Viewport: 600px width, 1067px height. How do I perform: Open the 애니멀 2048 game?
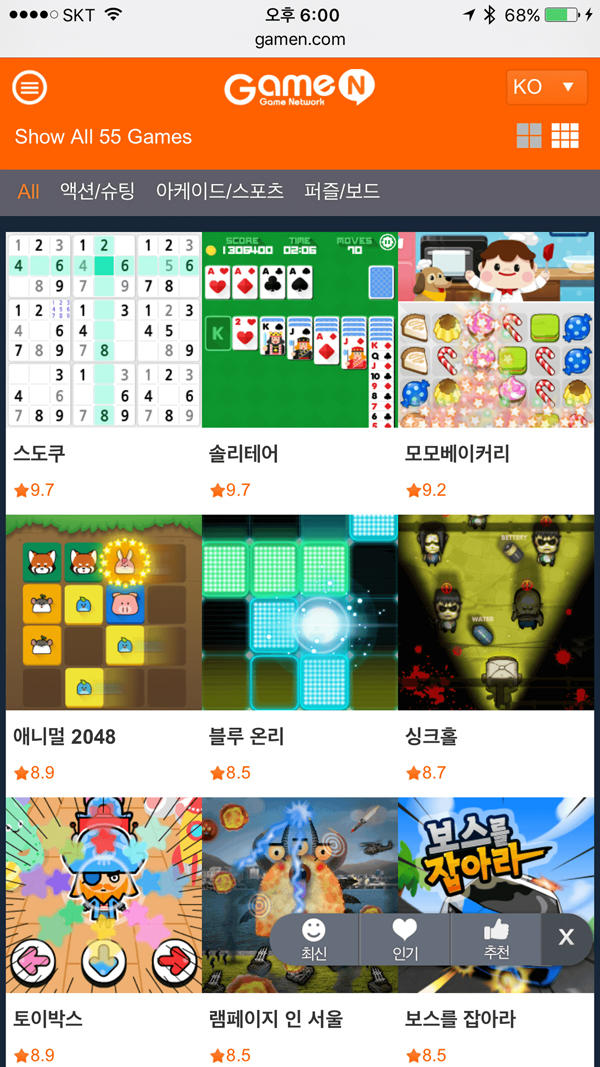104,612
